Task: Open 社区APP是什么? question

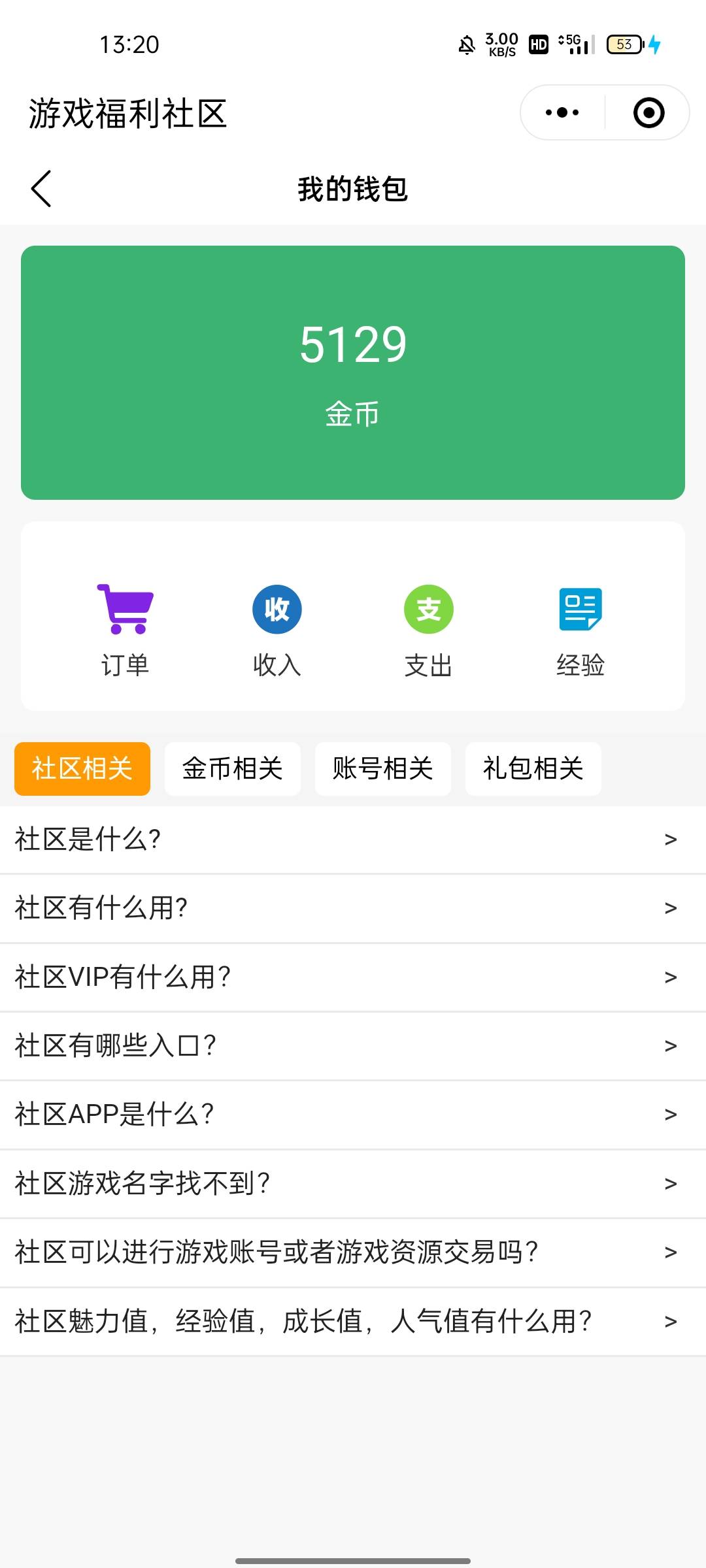Action: tap(353, 1115)
